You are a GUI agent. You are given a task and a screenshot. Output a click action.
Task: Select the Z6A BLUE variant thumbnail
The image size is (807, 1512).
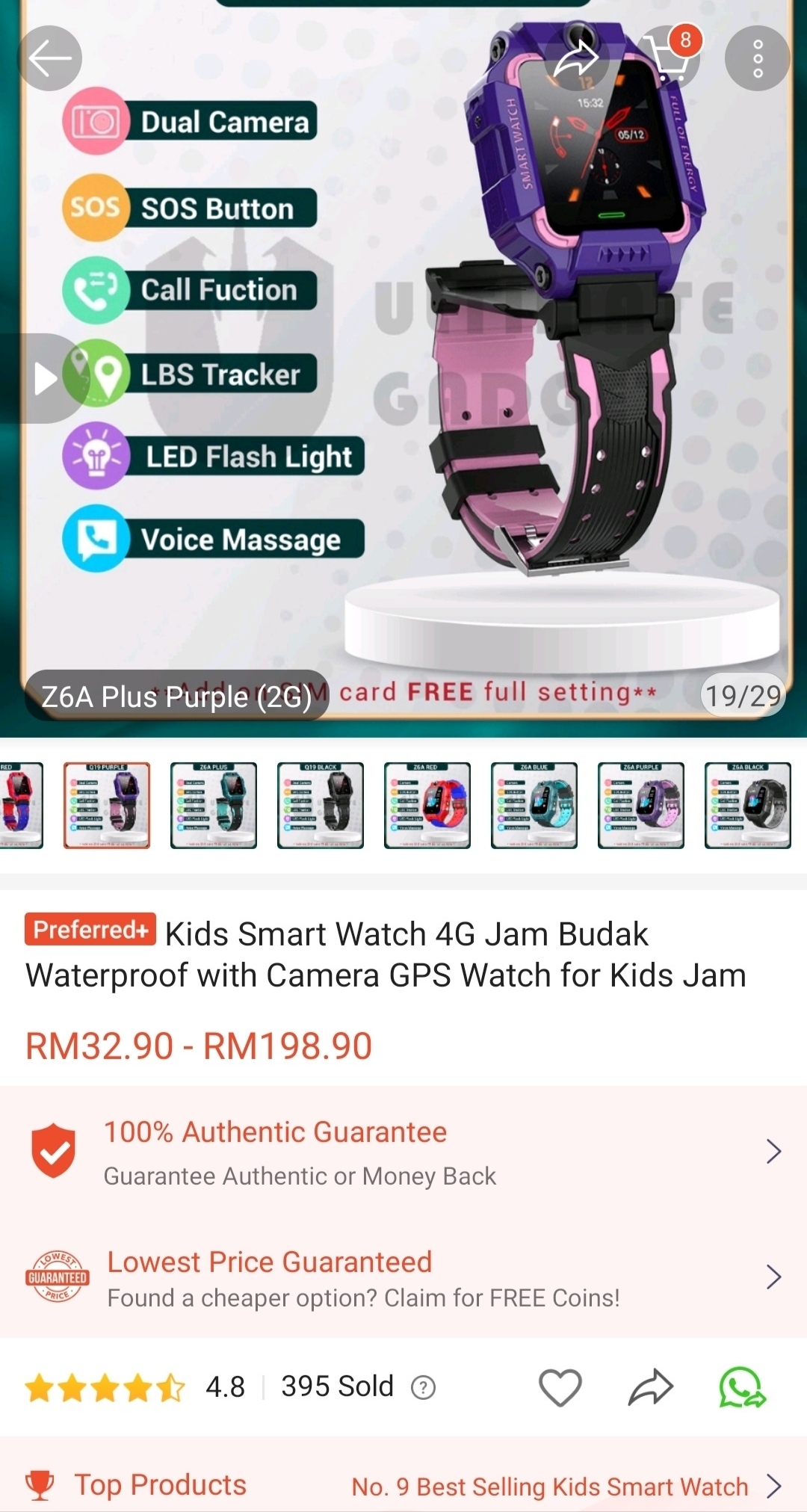(534, 805)
